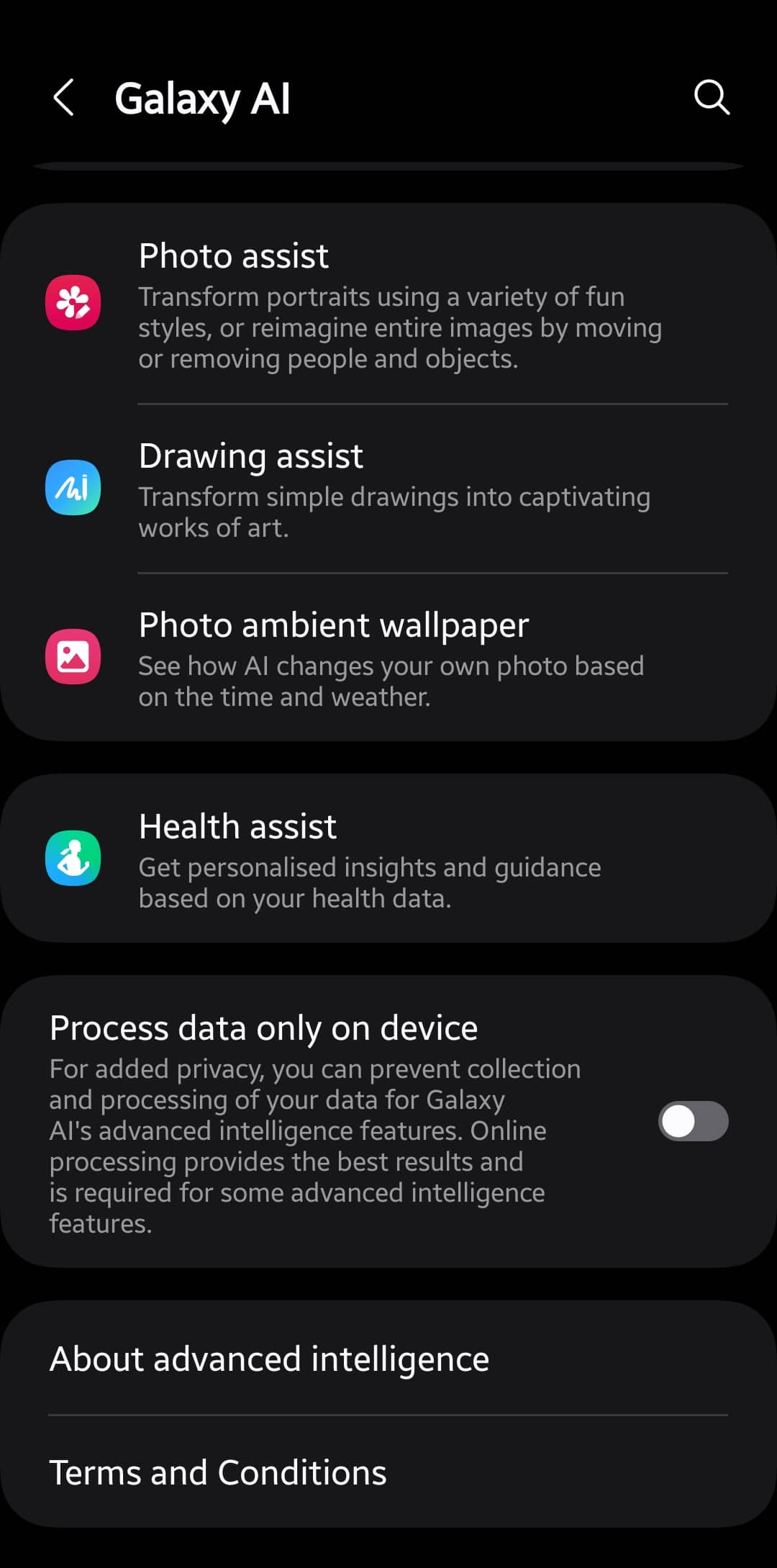Open Photo assist settings
This screenshot has width=777, height=1568.
click(388, 305)
